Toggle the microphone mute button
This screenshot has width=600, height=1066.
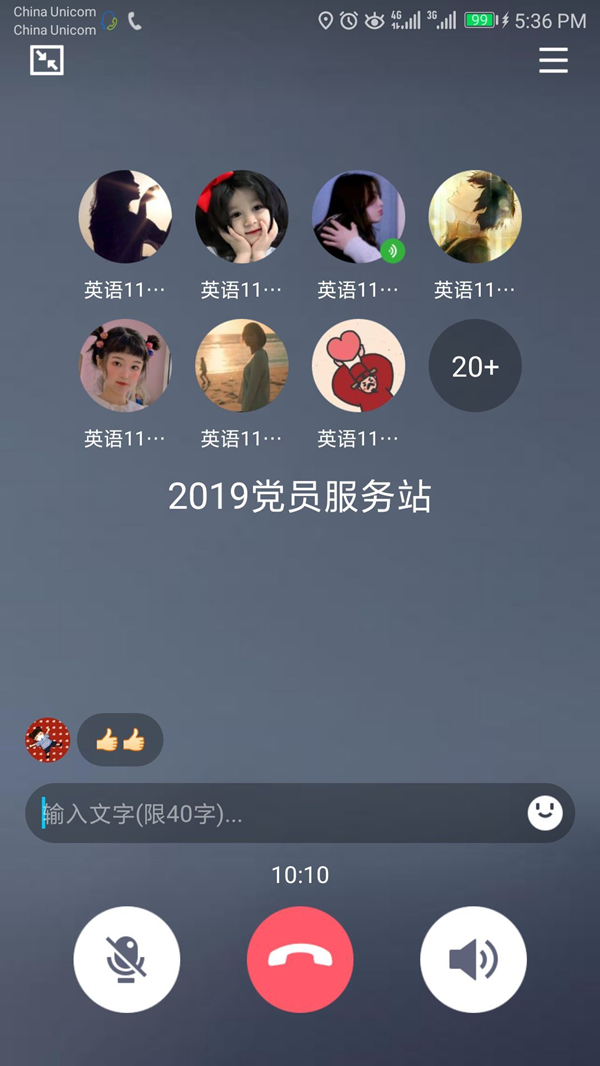(127, 960)
